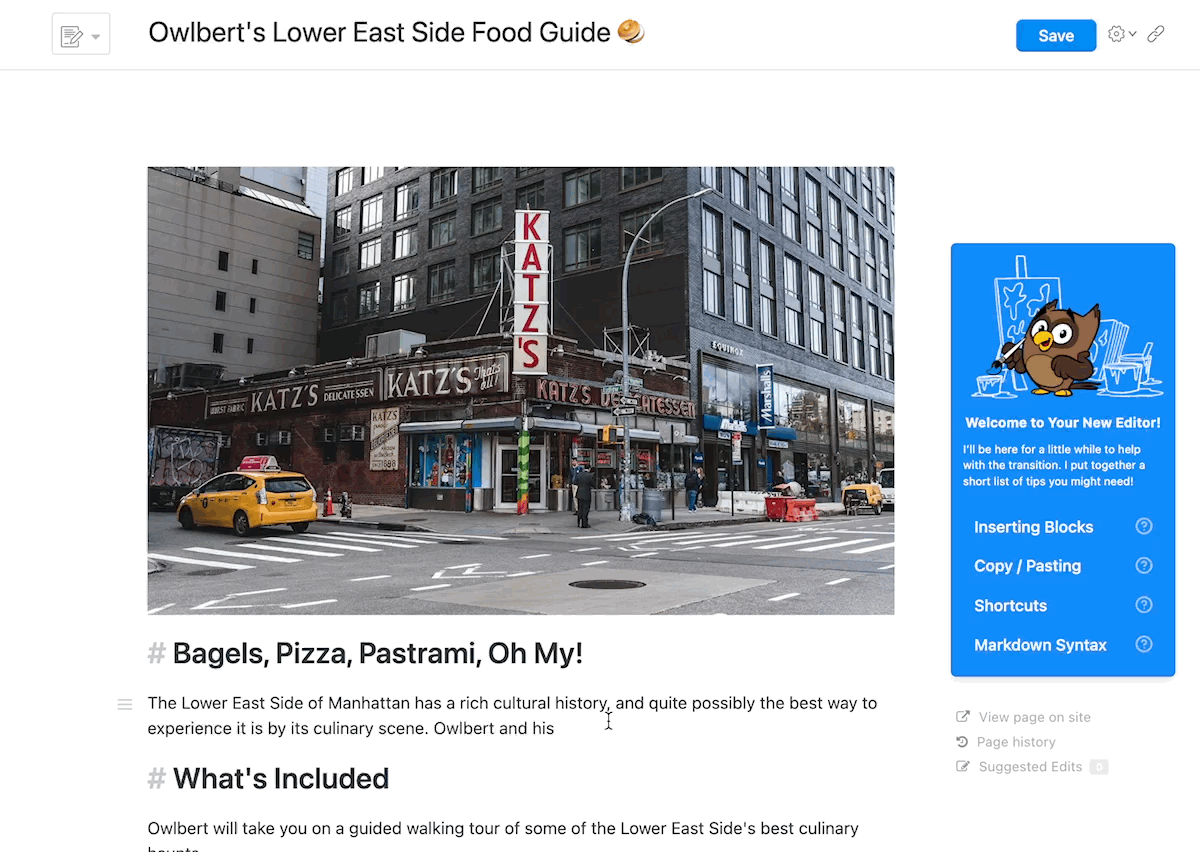Image resolution: width=1200 pixels, height=852 pixels.
Task: Open Page history
Action: (x=1015, y=742)
